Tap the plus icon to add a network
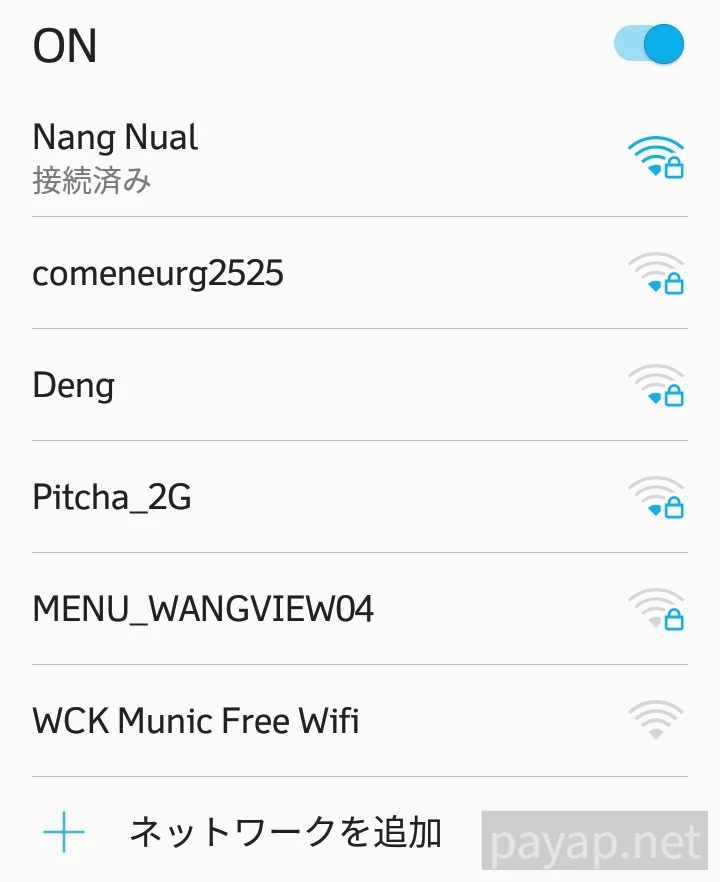This screenshot has height=882, width=720. click(63, 828)
